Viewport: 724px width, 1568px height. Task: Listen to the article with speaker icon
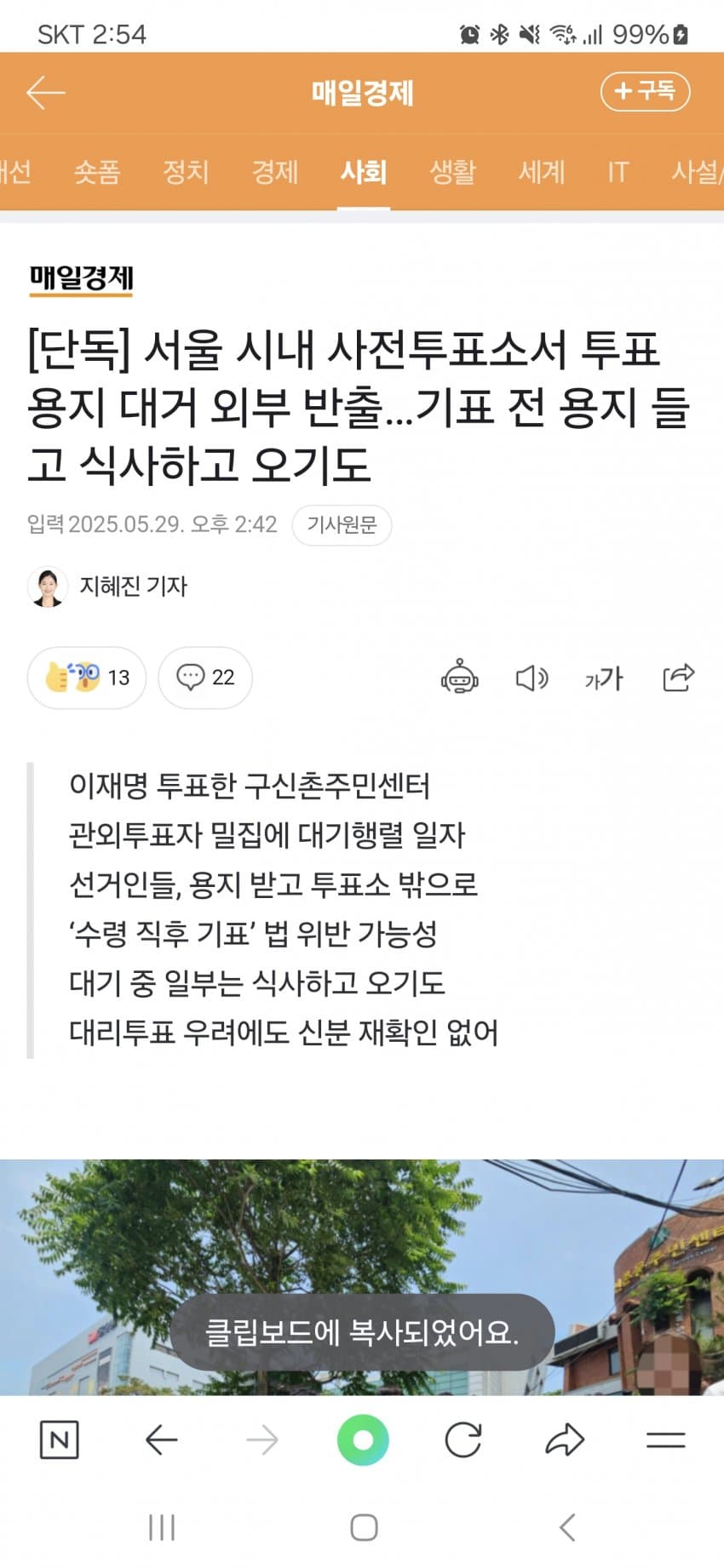click(532, 678)
